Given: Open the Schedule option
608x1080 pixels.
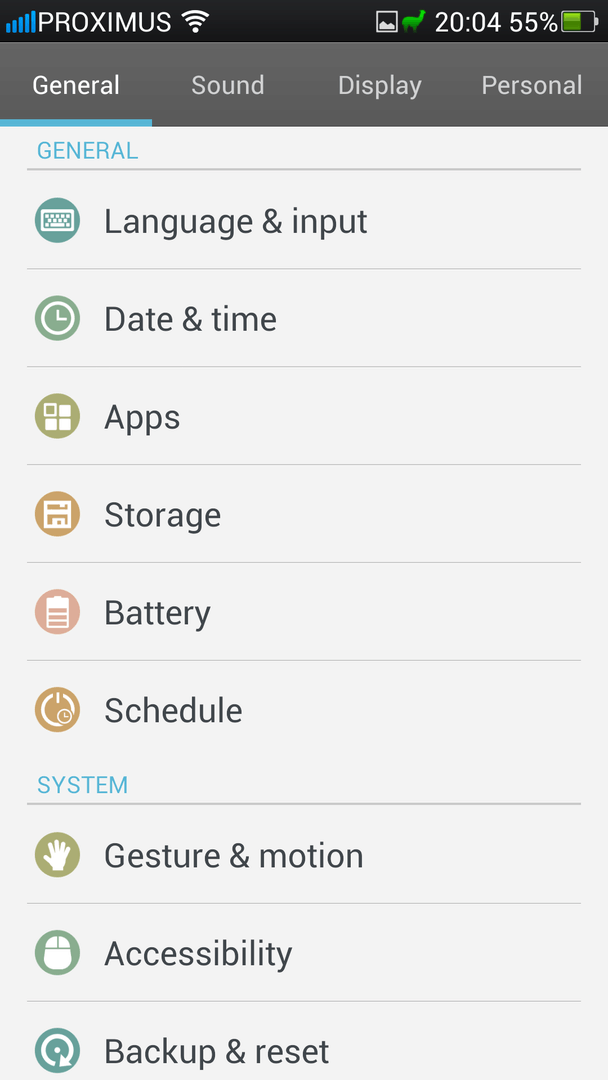Looking at the screenshot, I should (173, 711).
